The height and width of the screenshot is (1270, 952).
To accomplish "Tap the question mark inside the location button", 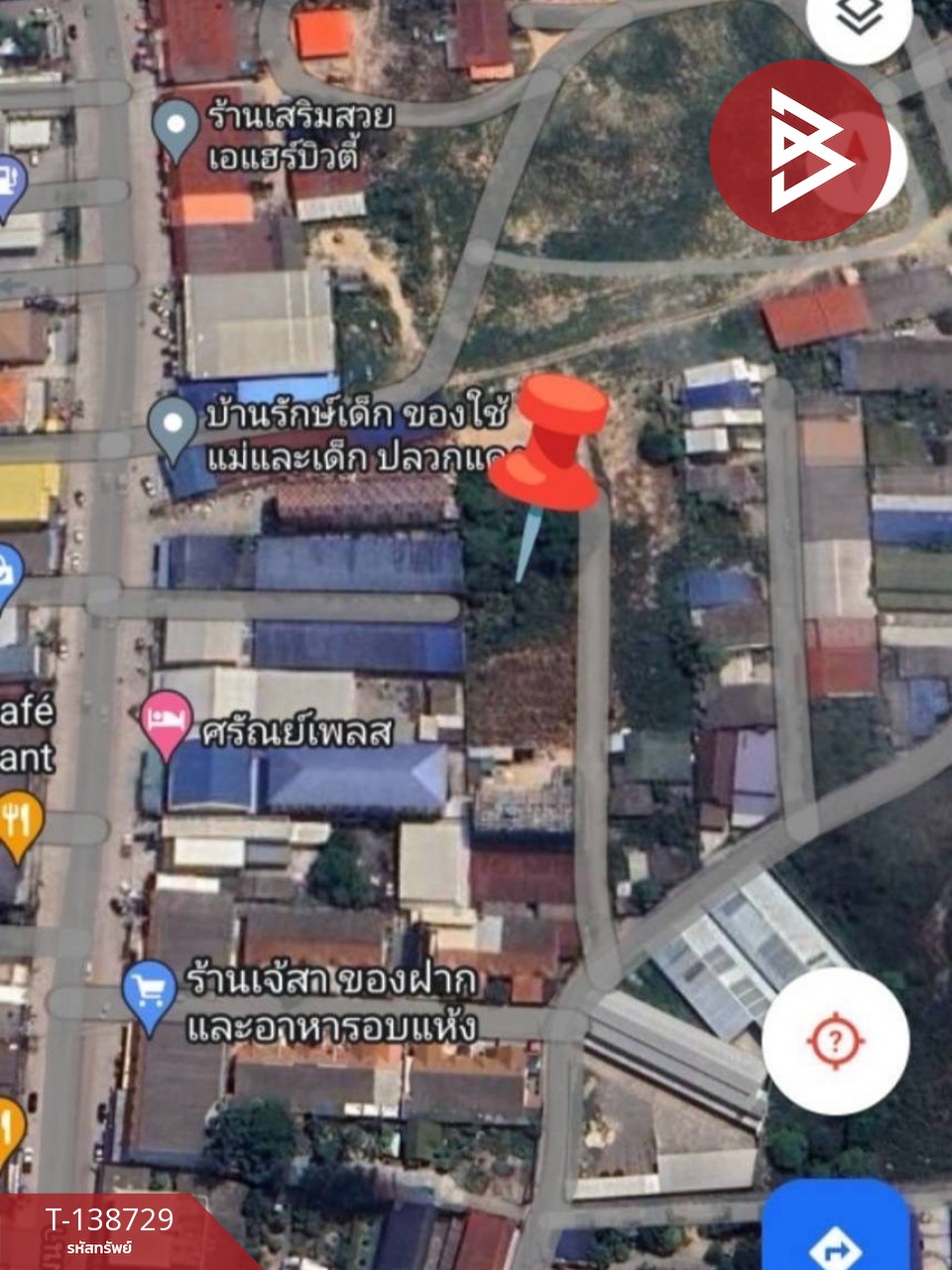I will tap(836, 1038).
